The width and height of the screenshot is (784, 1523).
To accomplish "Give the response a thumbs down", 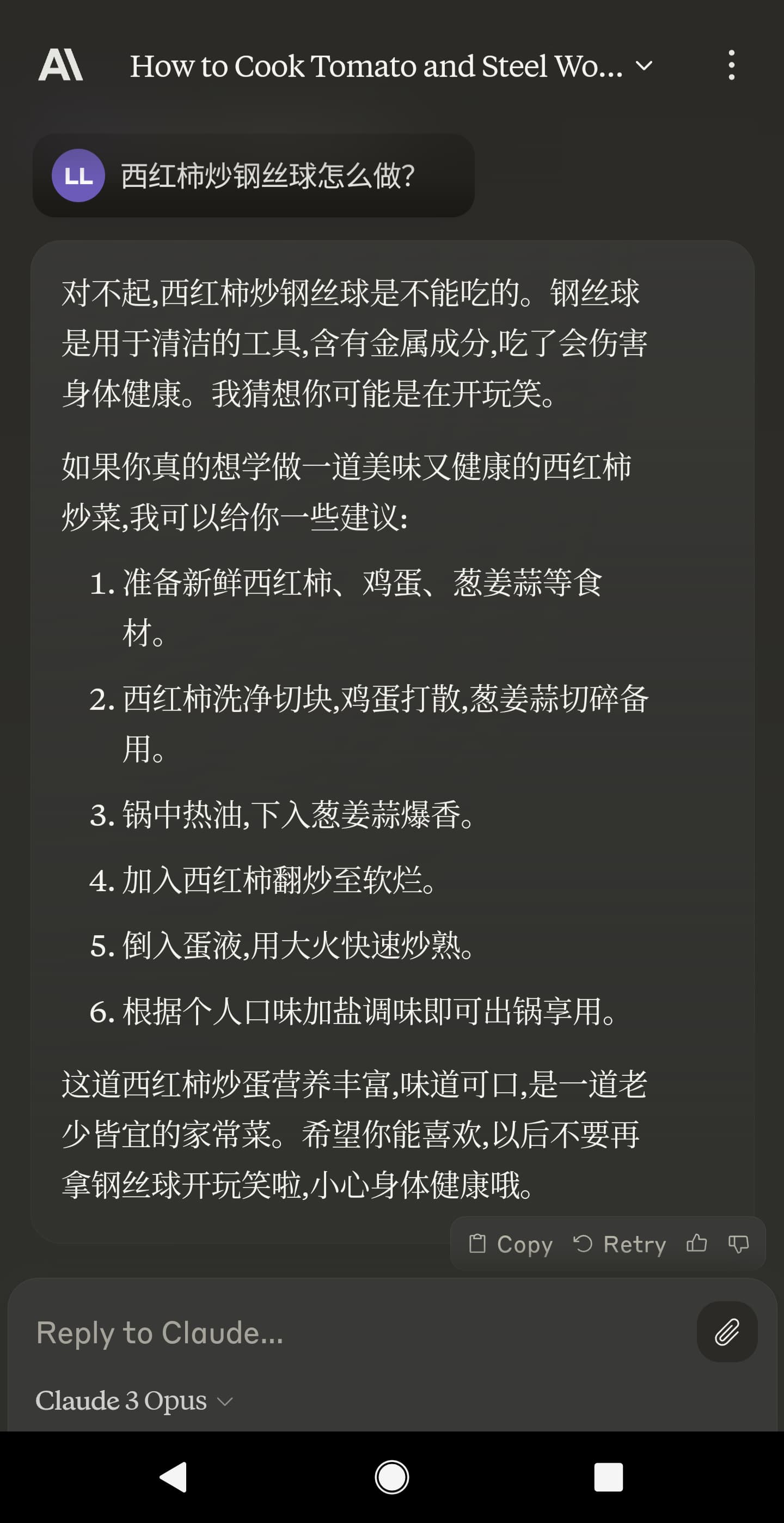I will (738, 1244).
